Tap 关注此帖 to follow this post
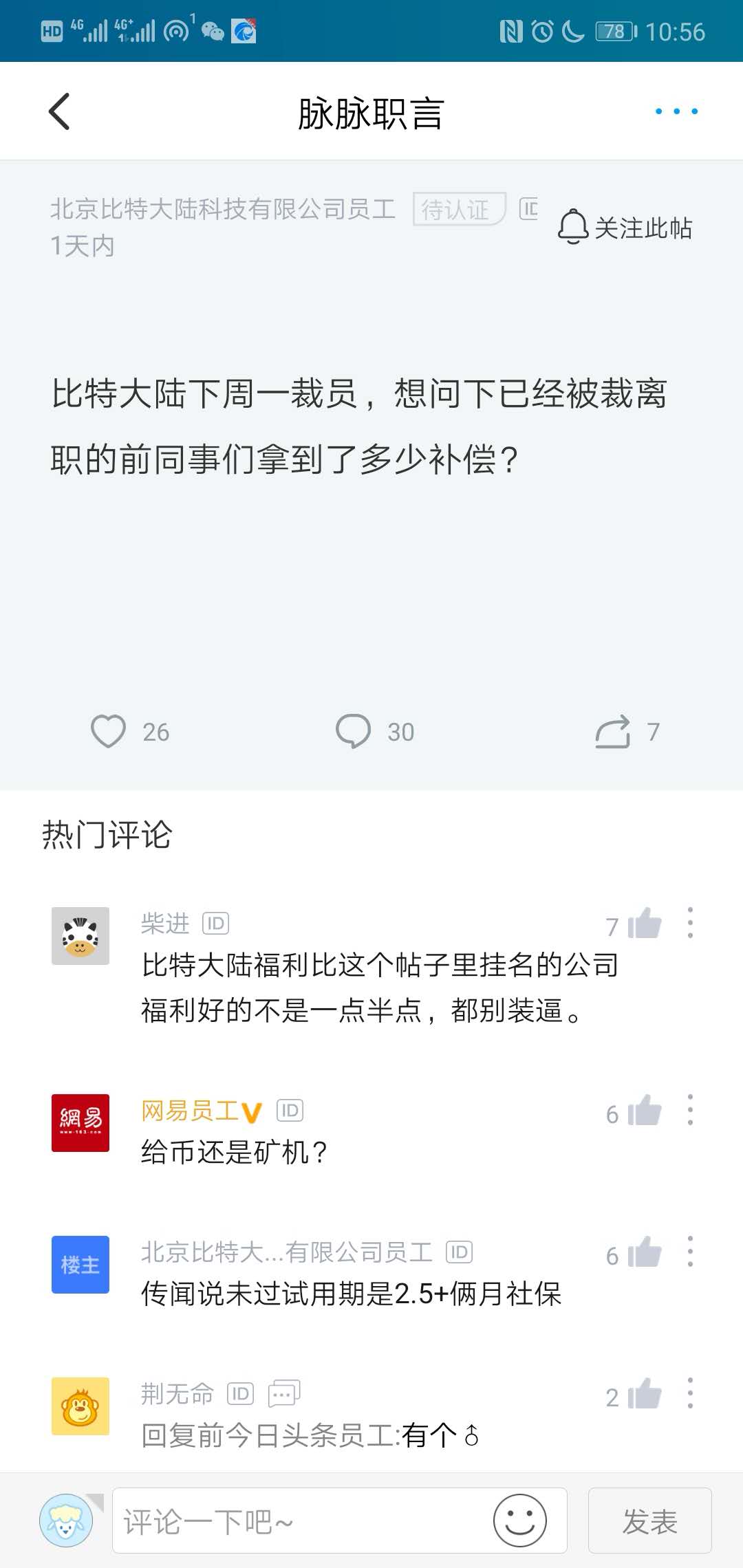 coord(625,228)
